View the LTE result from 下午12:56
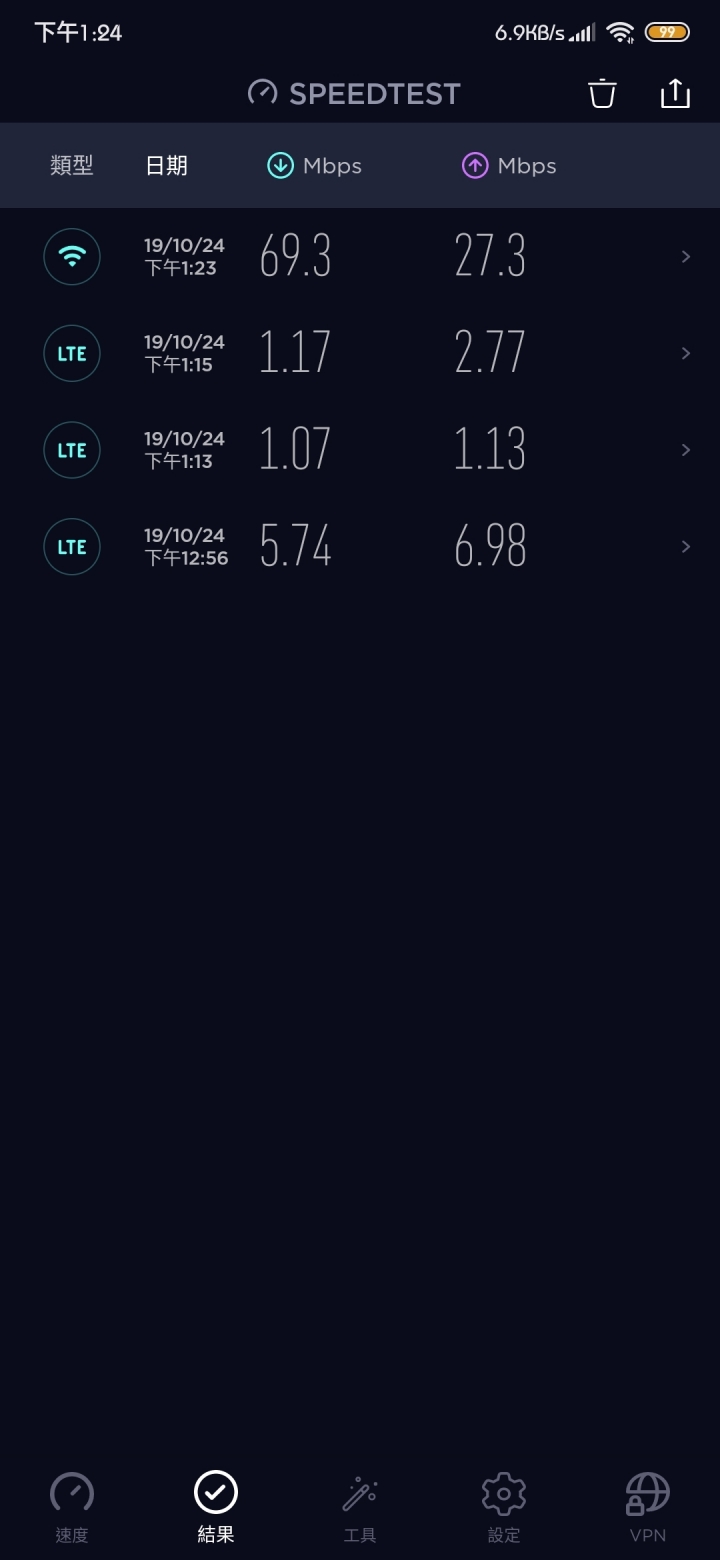The width and height of the screenshot is (720, 1560). click(360, 546)
